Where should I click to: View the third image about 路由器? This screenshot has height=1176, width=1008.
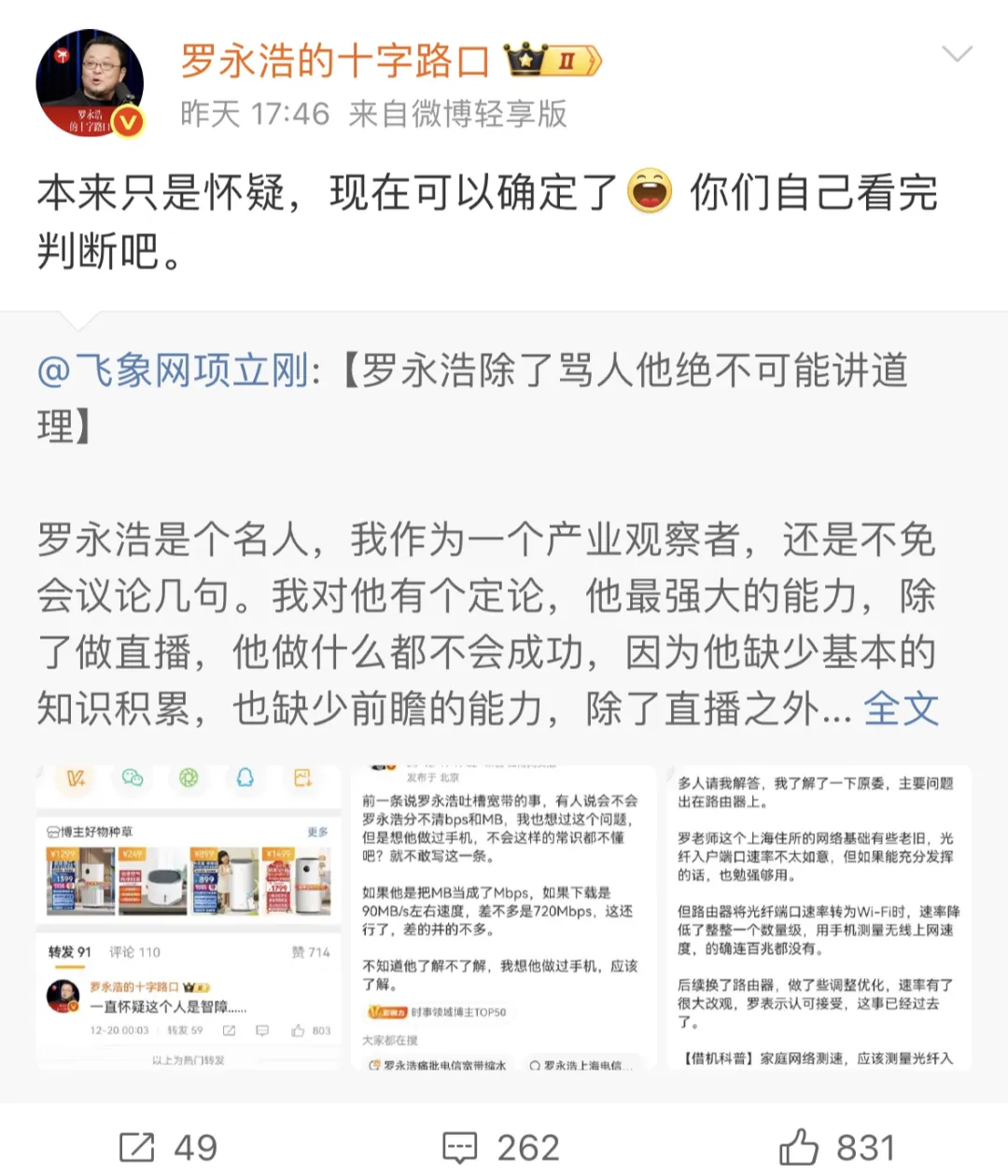point(819,917)
